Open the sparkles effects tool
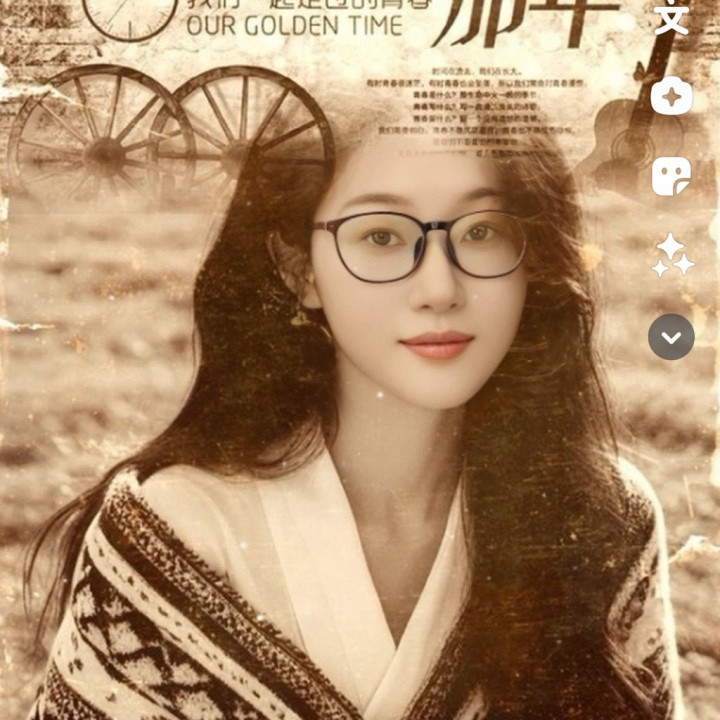720x720 pixels. (672, 255)
